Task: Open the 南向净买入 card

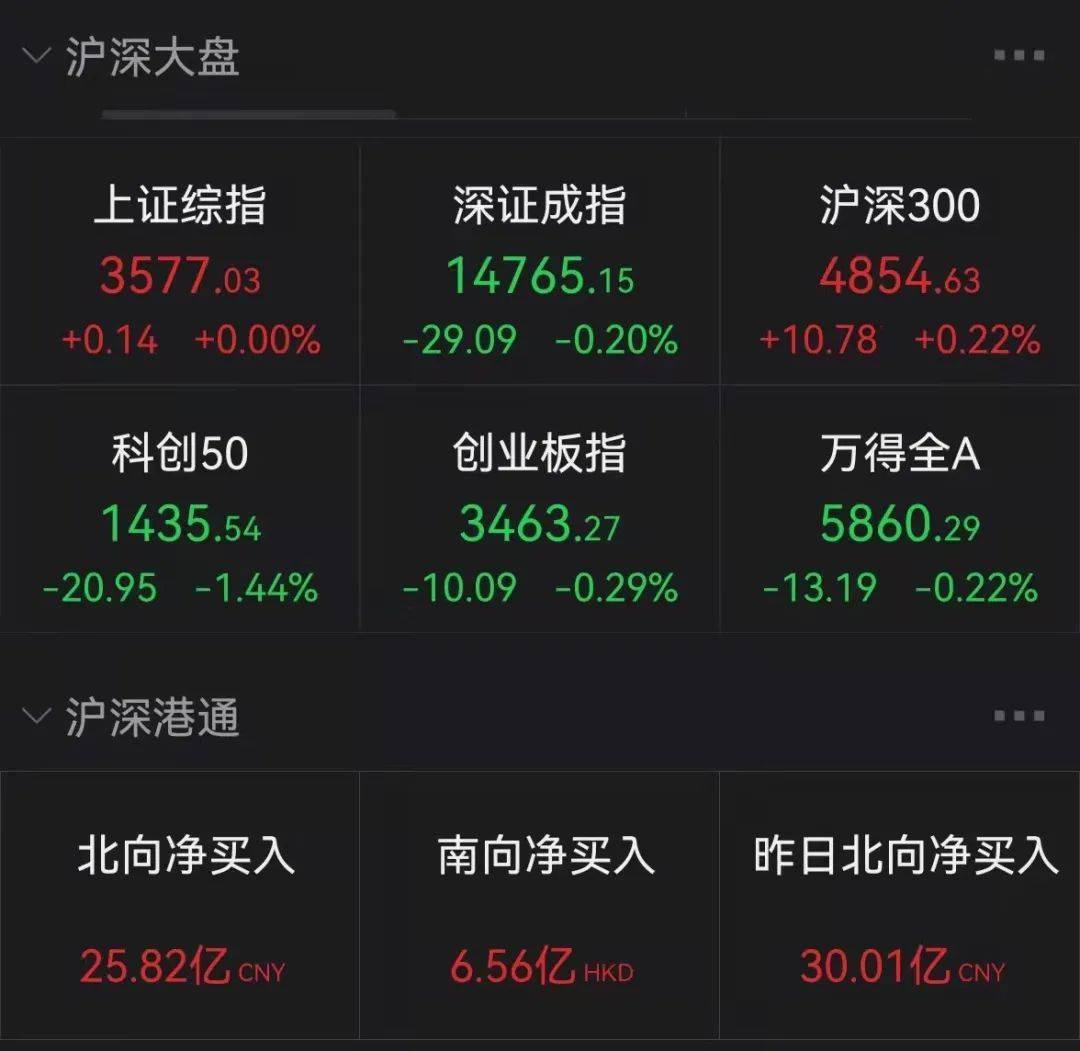Action: (x=540, y=905)
